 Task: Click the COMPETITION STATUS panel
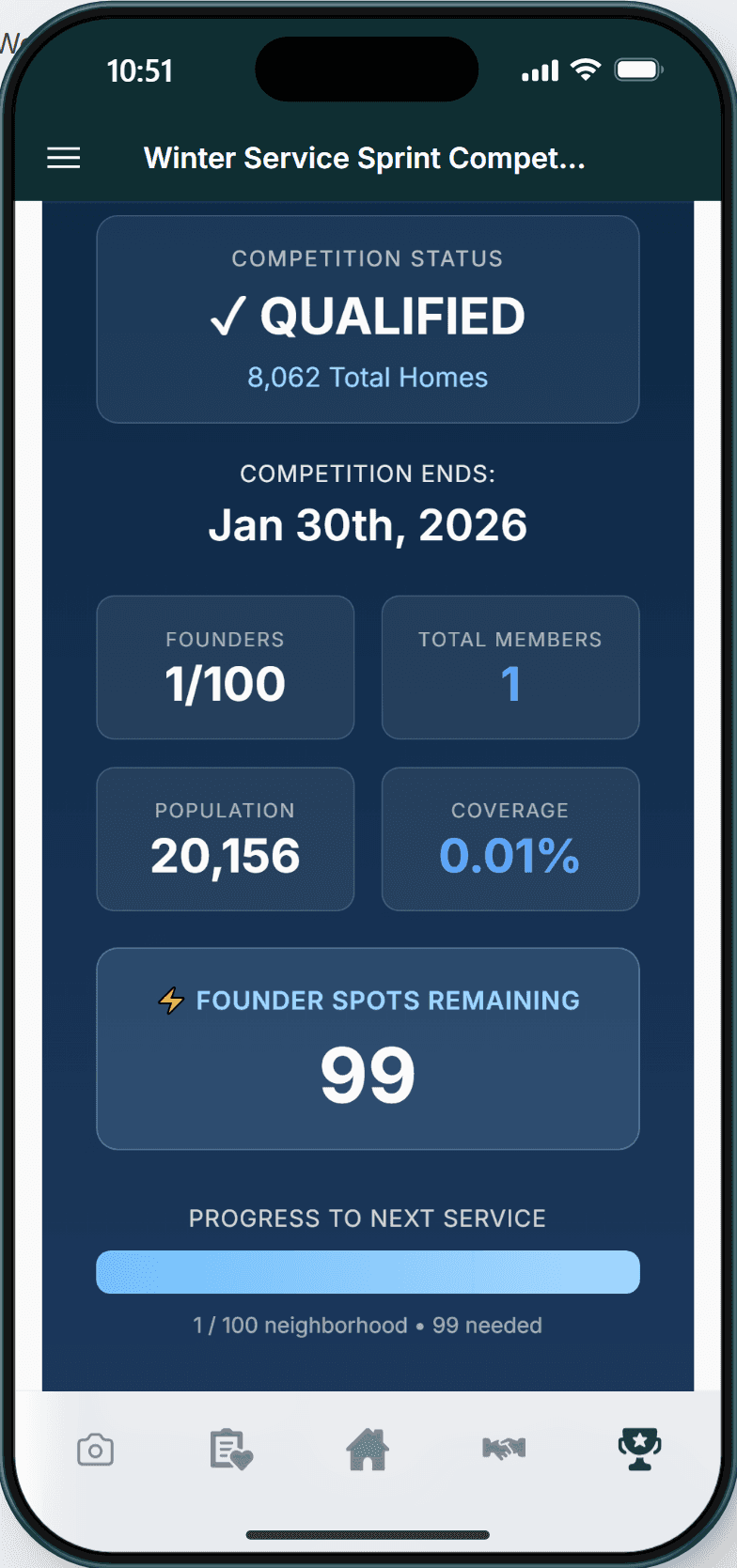coord(368,318)
